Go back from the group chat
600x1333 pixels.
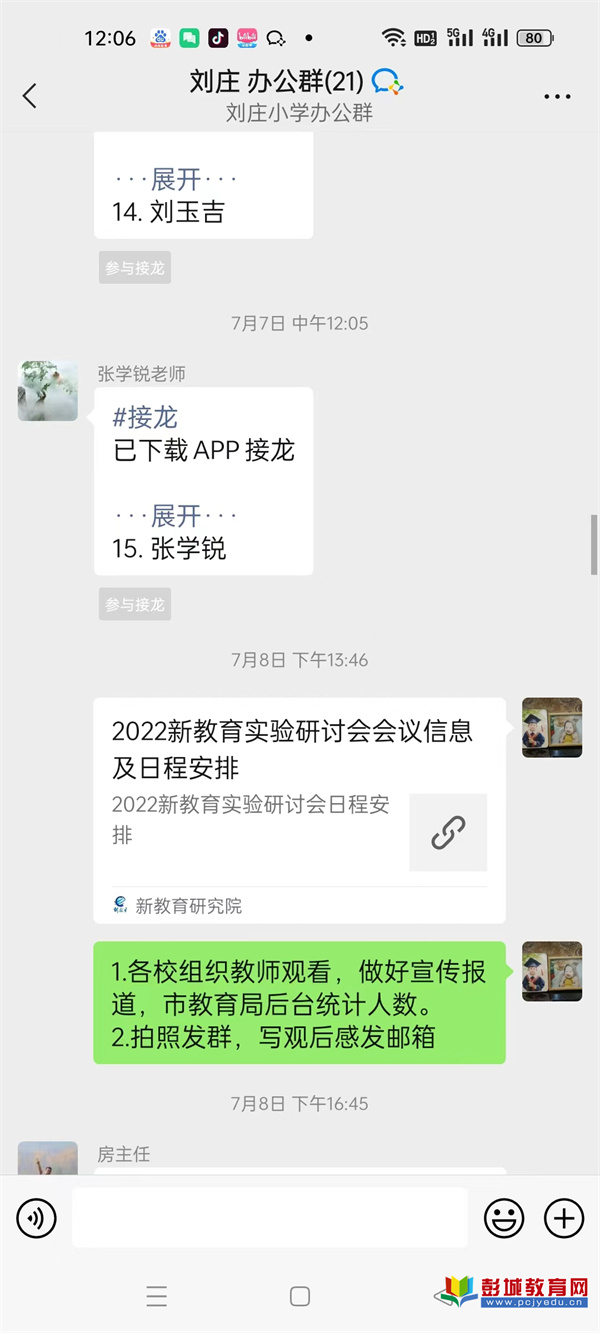[x=29, y=96]
